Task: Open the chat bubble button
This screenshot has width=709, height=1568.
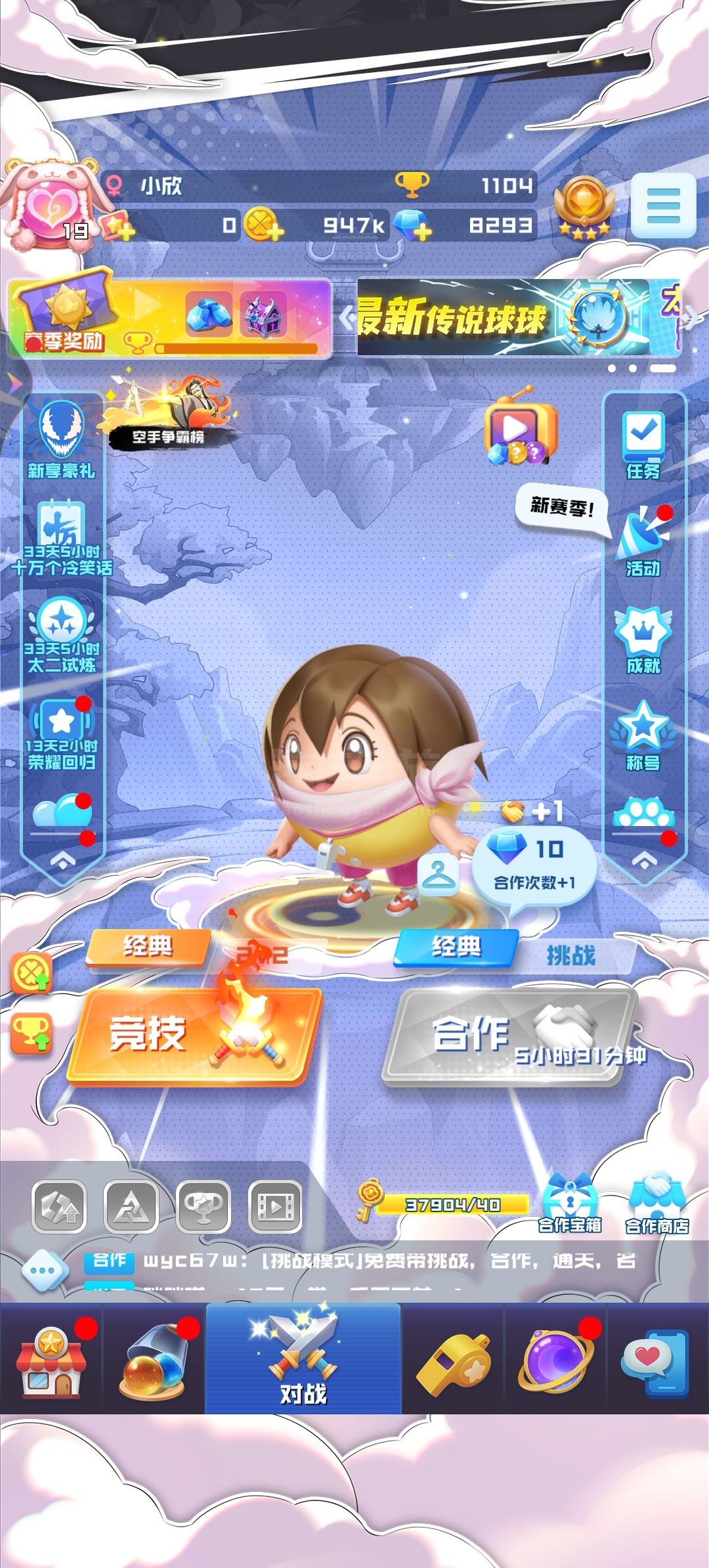Action: 45,1270
